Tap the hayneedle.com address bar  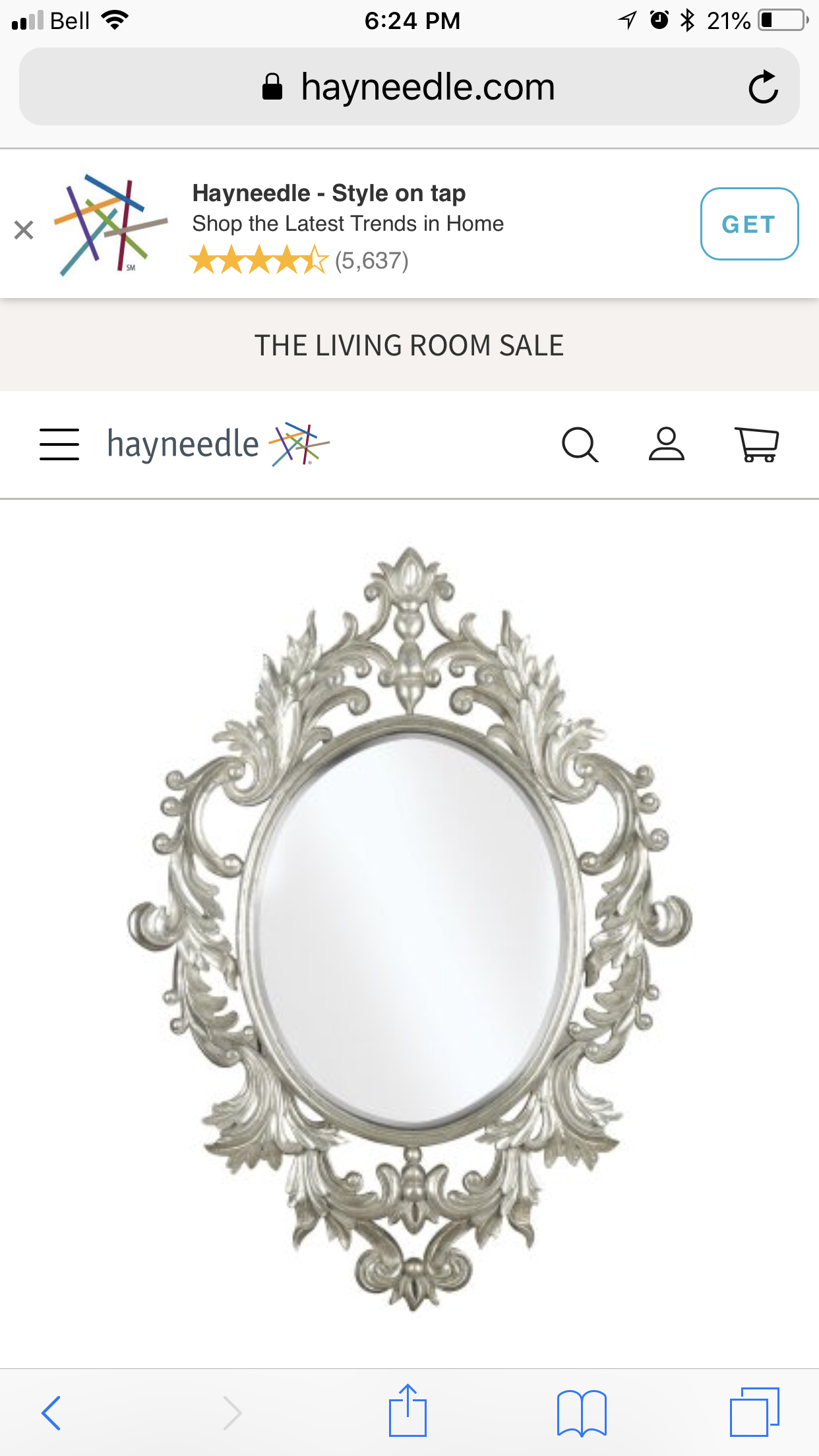pos(409,86)
